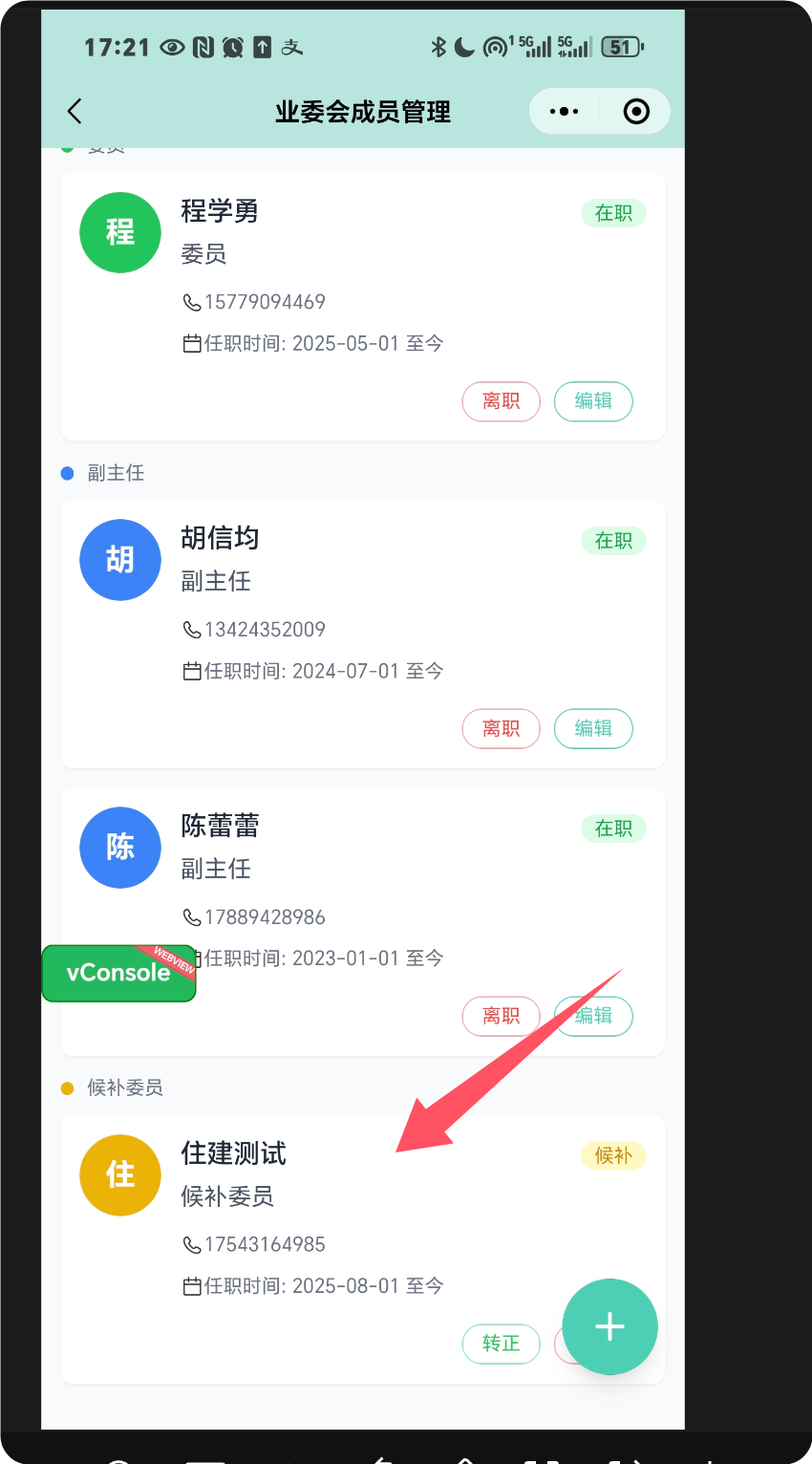This screenshot has width=812, height=1464.
Task: Select 离职 for 陈蕾蕾
Action: pyautogui.click(x=501, y=1016)
